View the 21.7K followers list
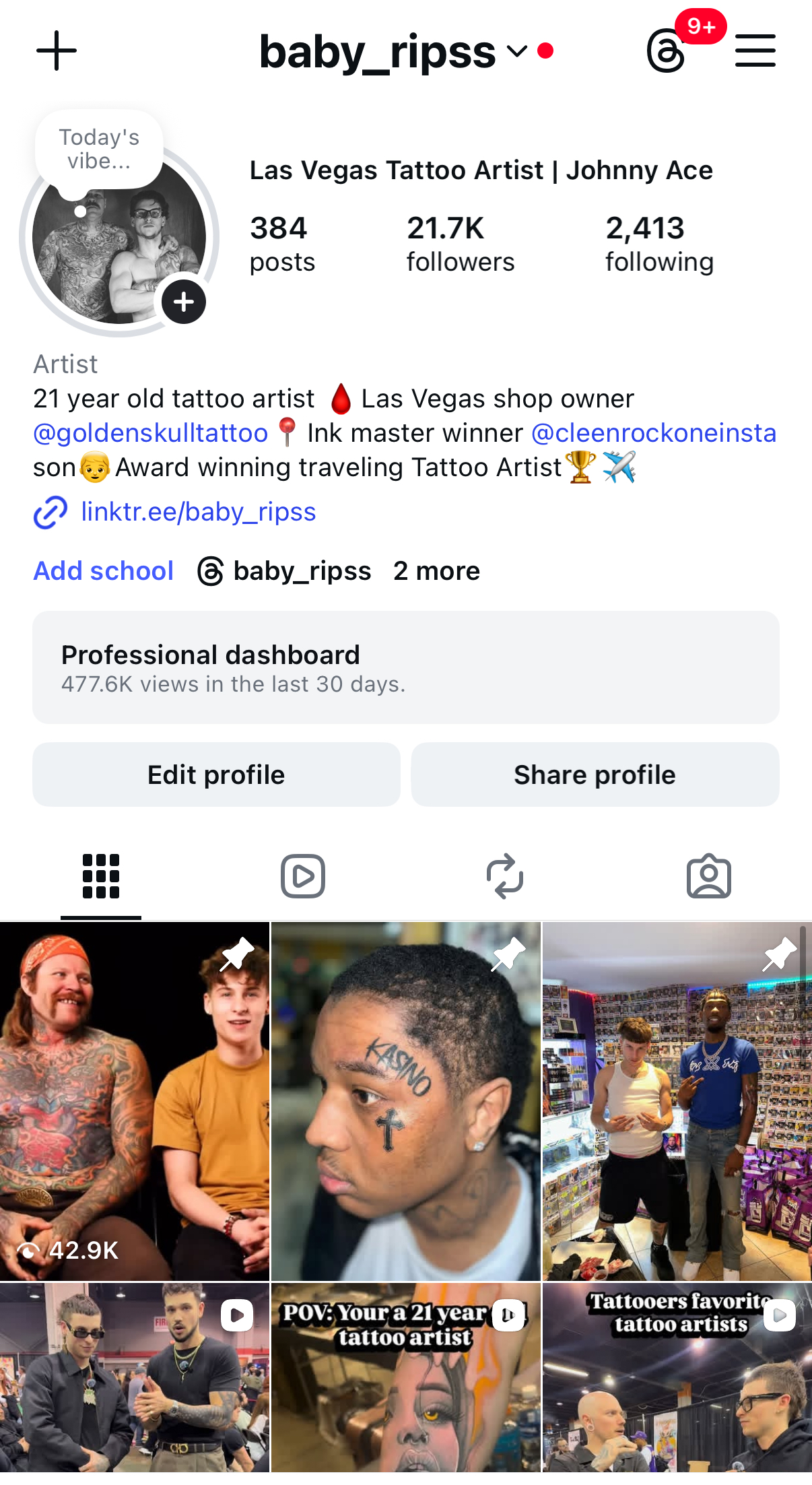Screen dimensions: 812x1485 460,243
